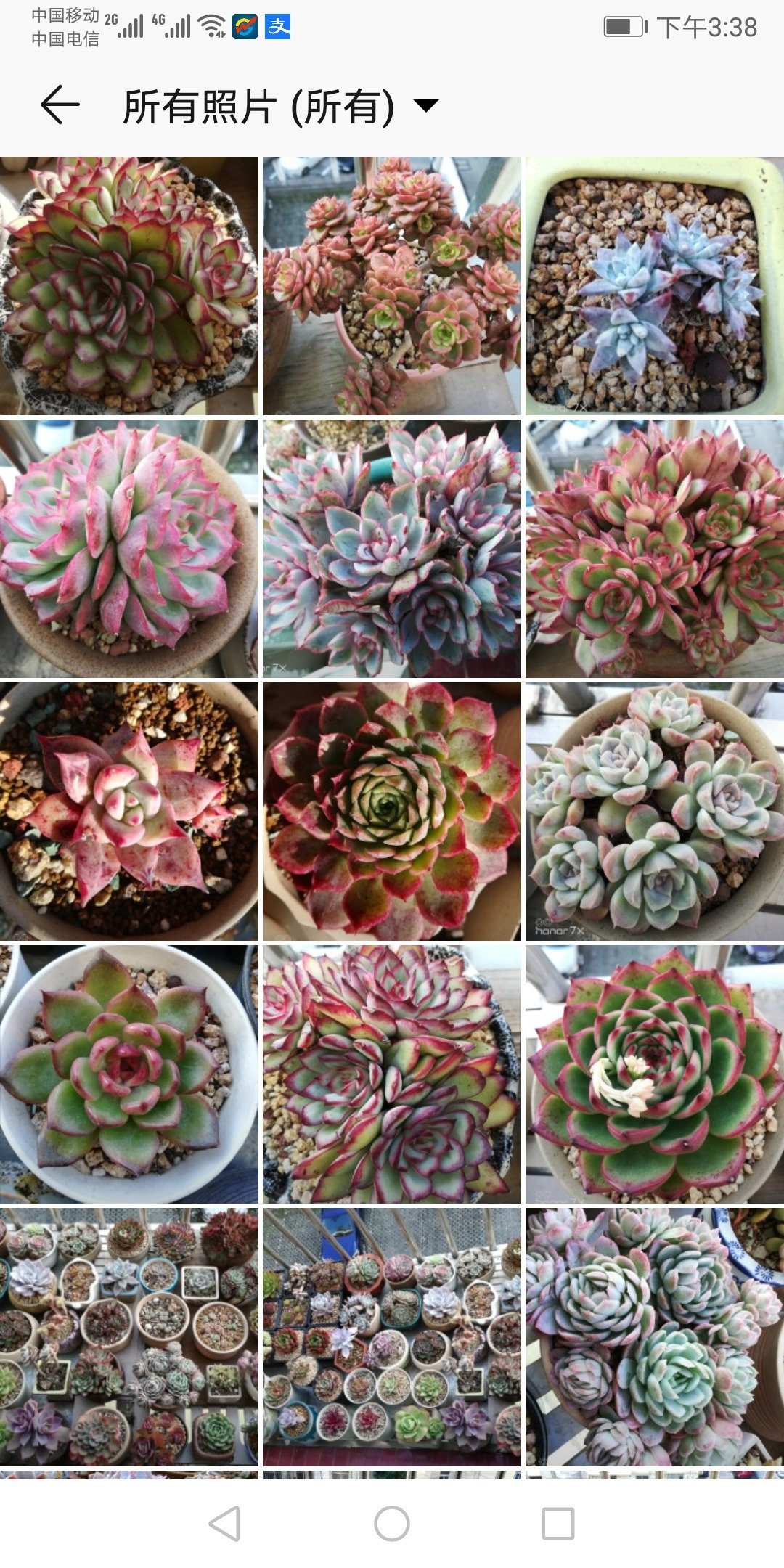This screenshot has width=784, height=1568.
Task: Tap the back arrow in the header
Action: (60, 105)
